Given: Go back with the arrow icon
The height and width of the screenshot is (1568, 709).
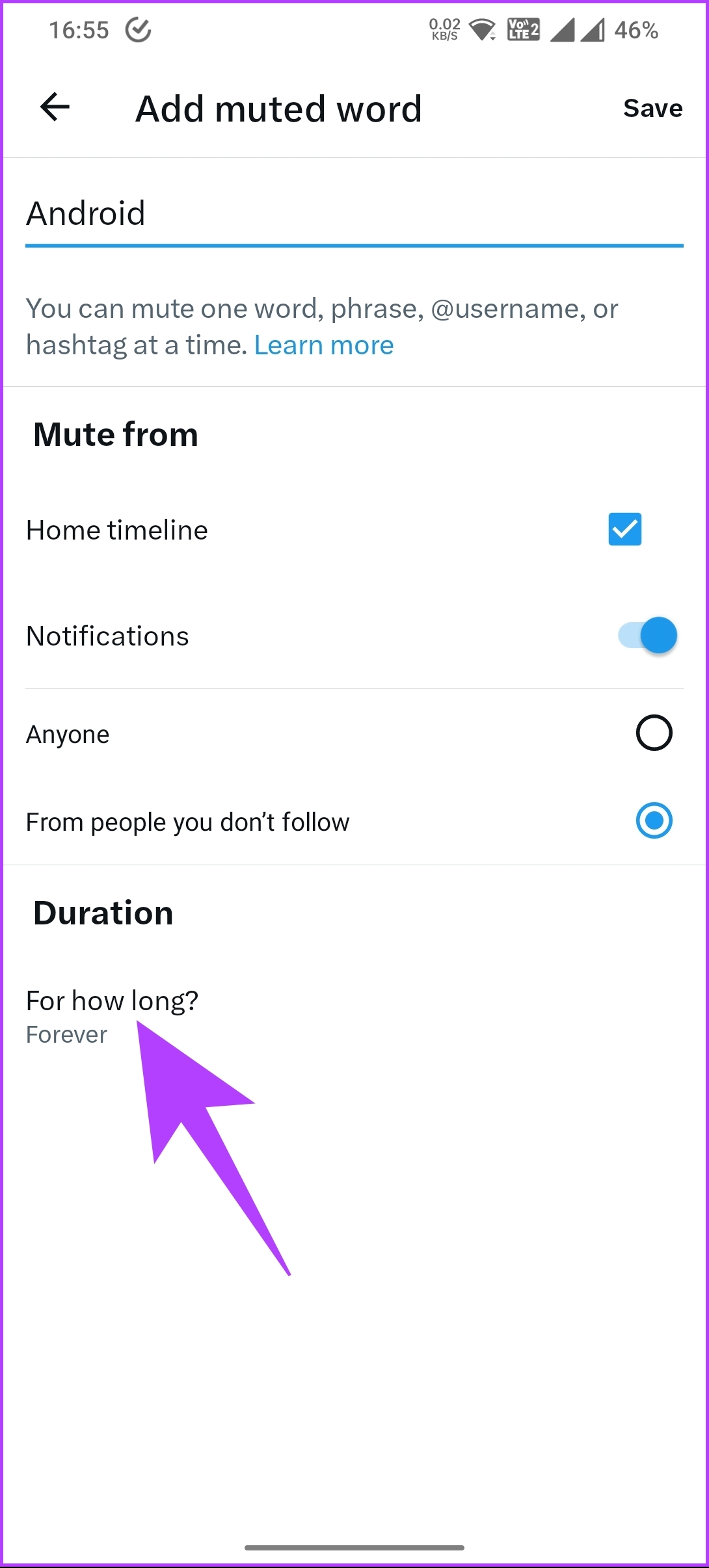Looking at the screenshot, I should click(x=55, y=107).
